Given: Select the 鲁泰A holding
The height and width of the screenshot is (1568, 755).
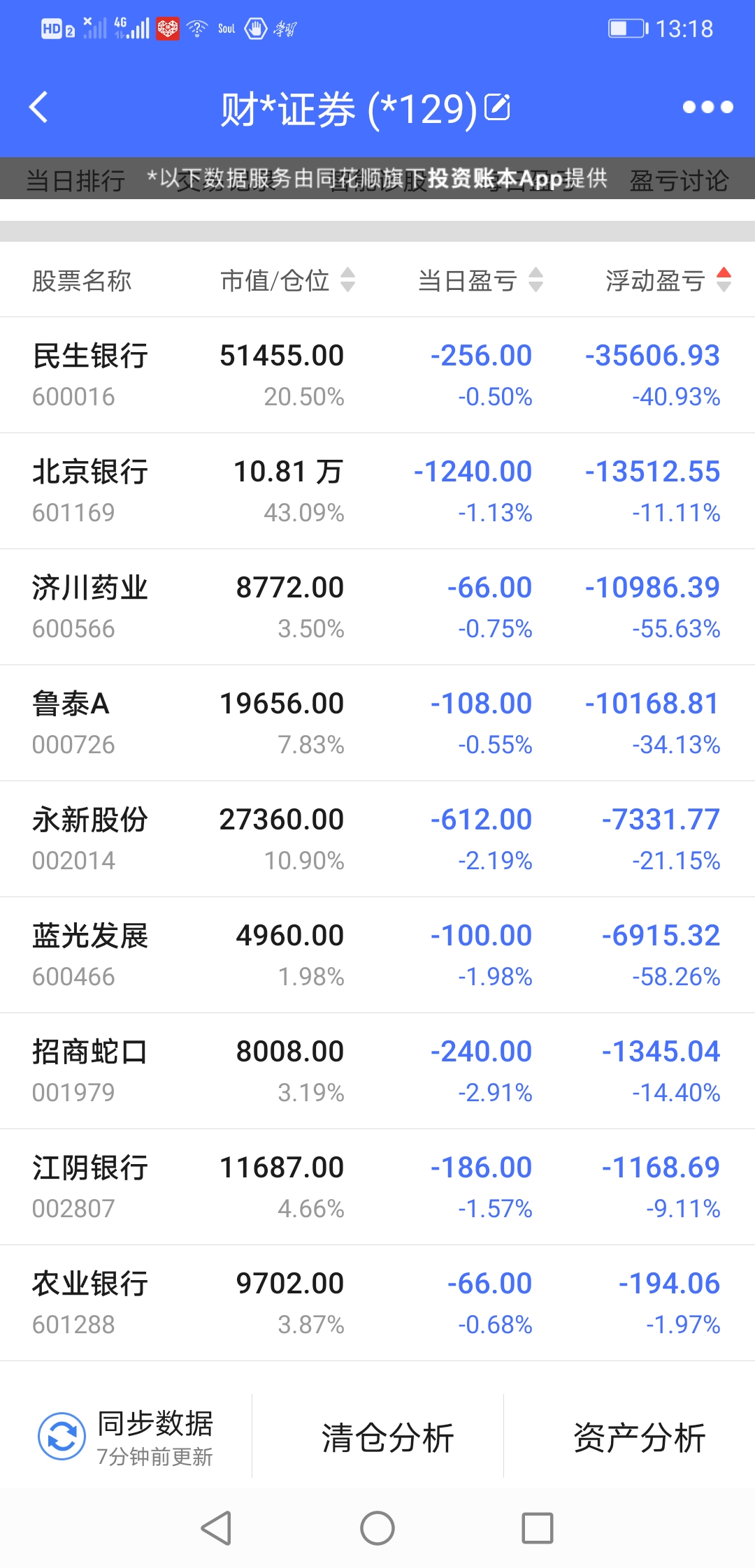Looking at the screenshot, I should pyautogui.click(x=377, y=723).
